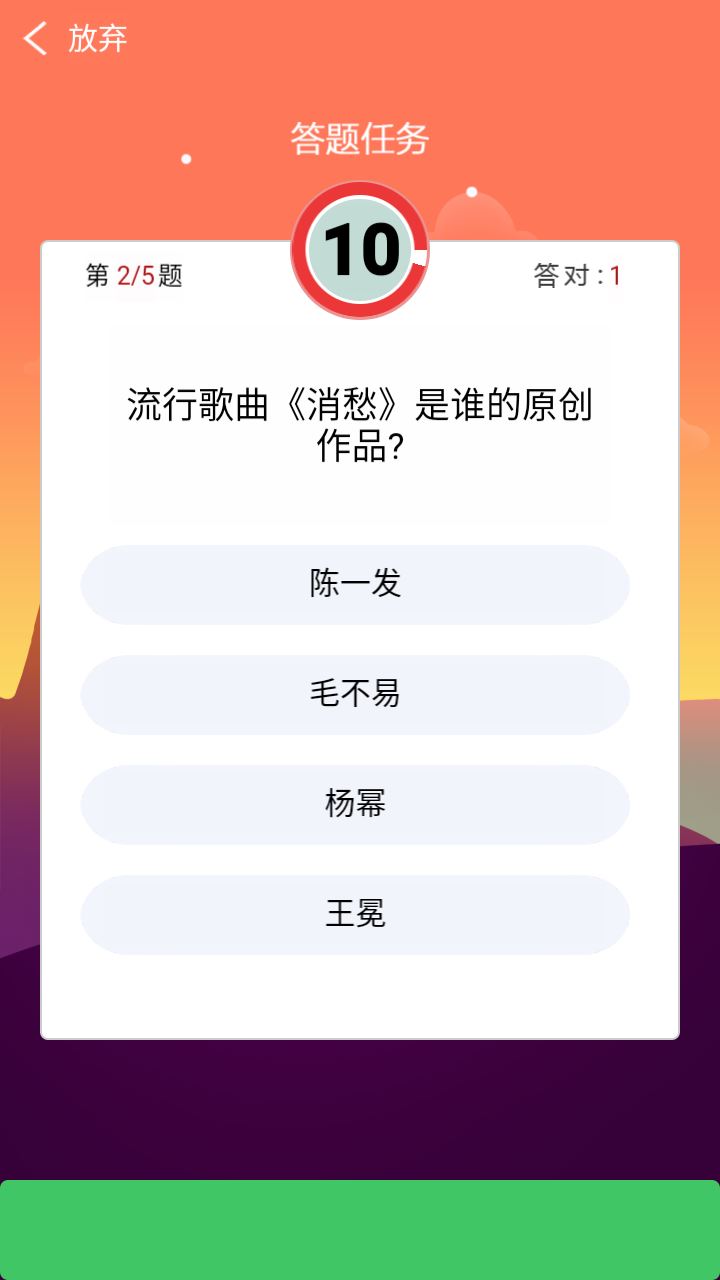Select answer option 毛不易

coord(355,695)
